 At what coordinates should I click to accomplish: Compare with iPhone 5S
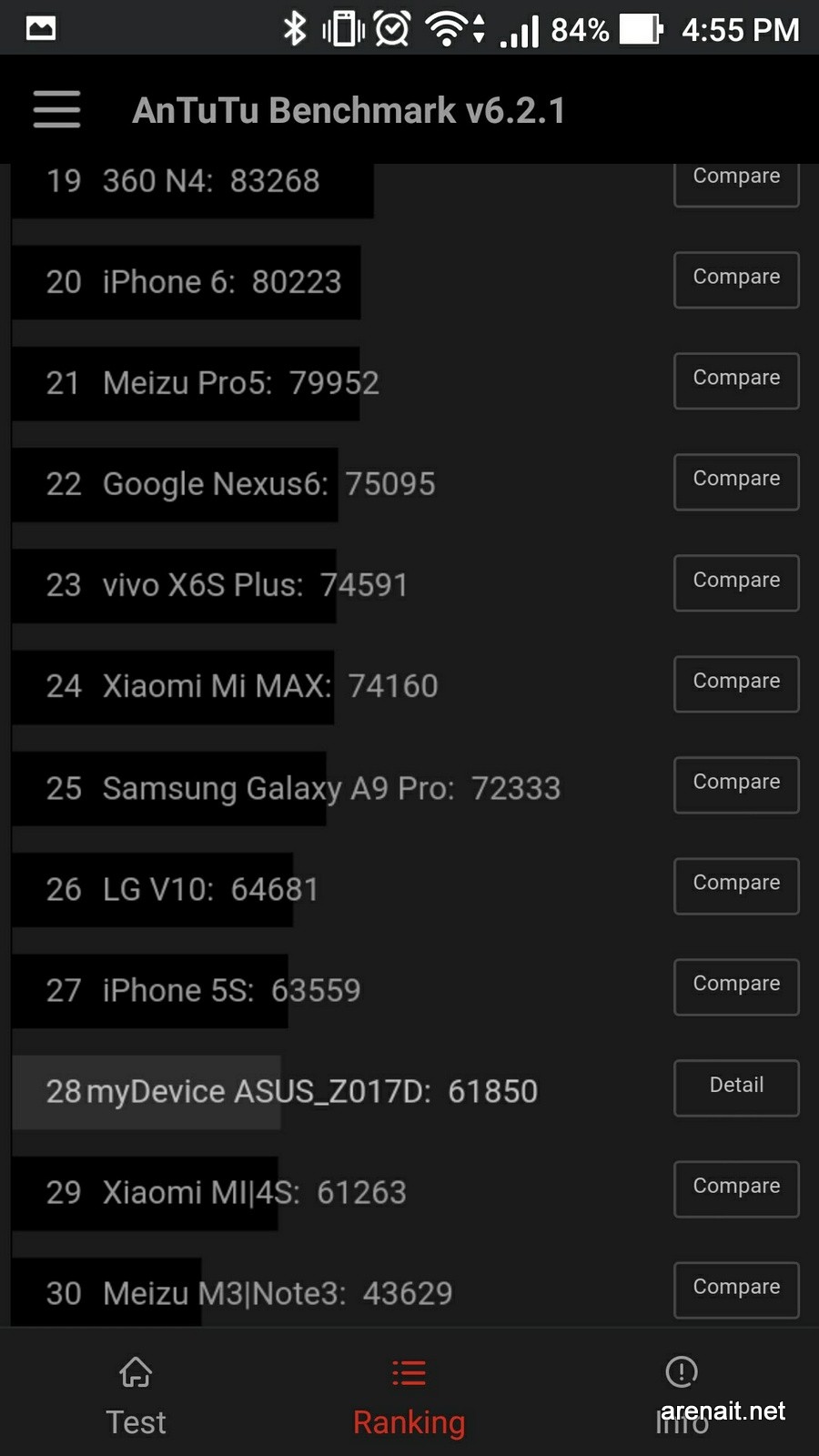point(736,986)
